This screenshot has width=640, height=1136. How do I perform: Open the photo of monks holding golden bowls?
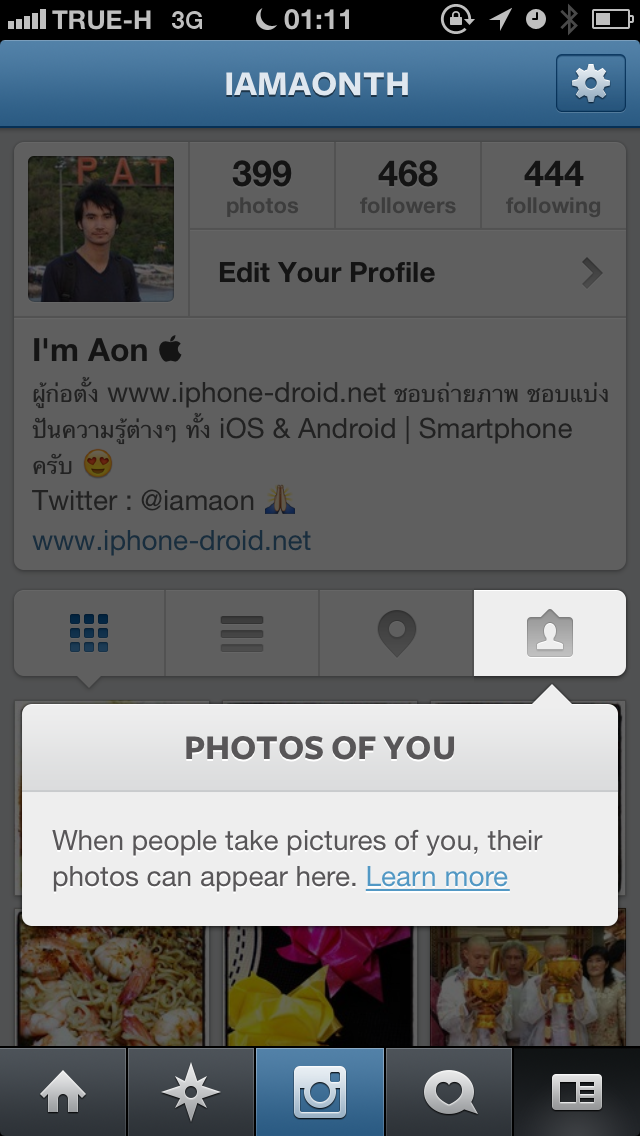pyautogui.click(x=528, y=985)
